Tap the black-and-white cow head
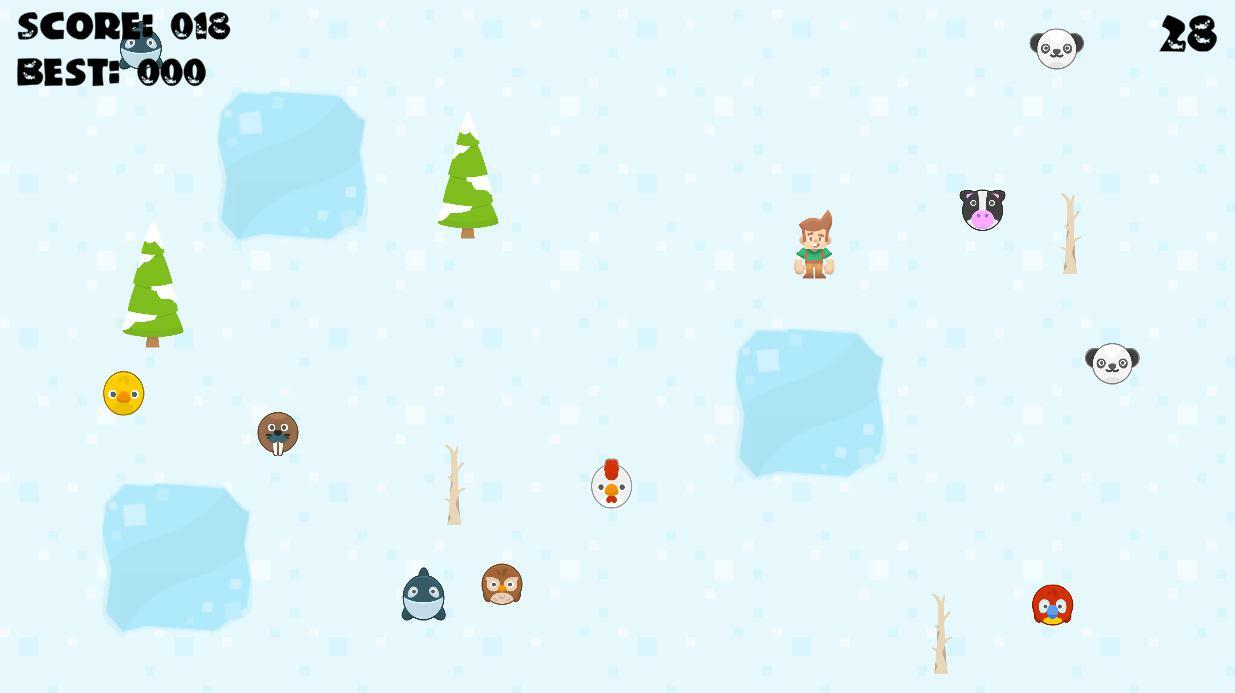 click(x=982, y=210)
